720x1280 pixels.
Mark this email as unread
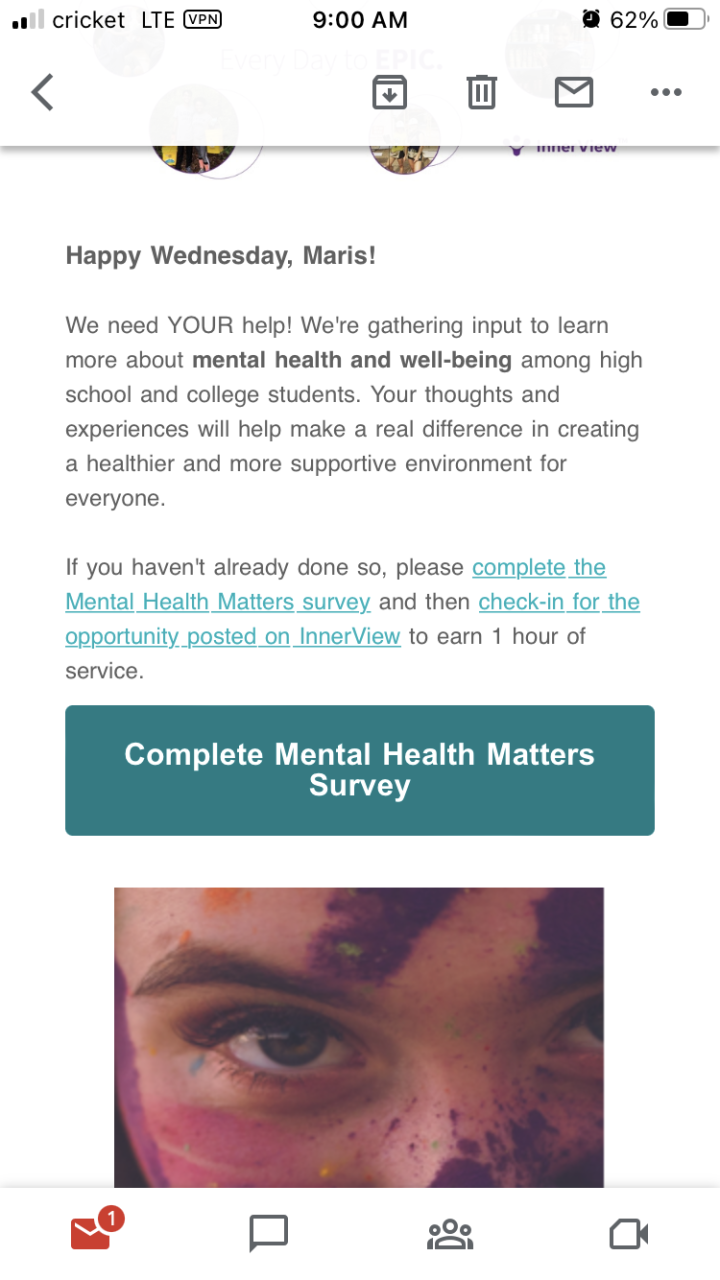click(573, 92)
